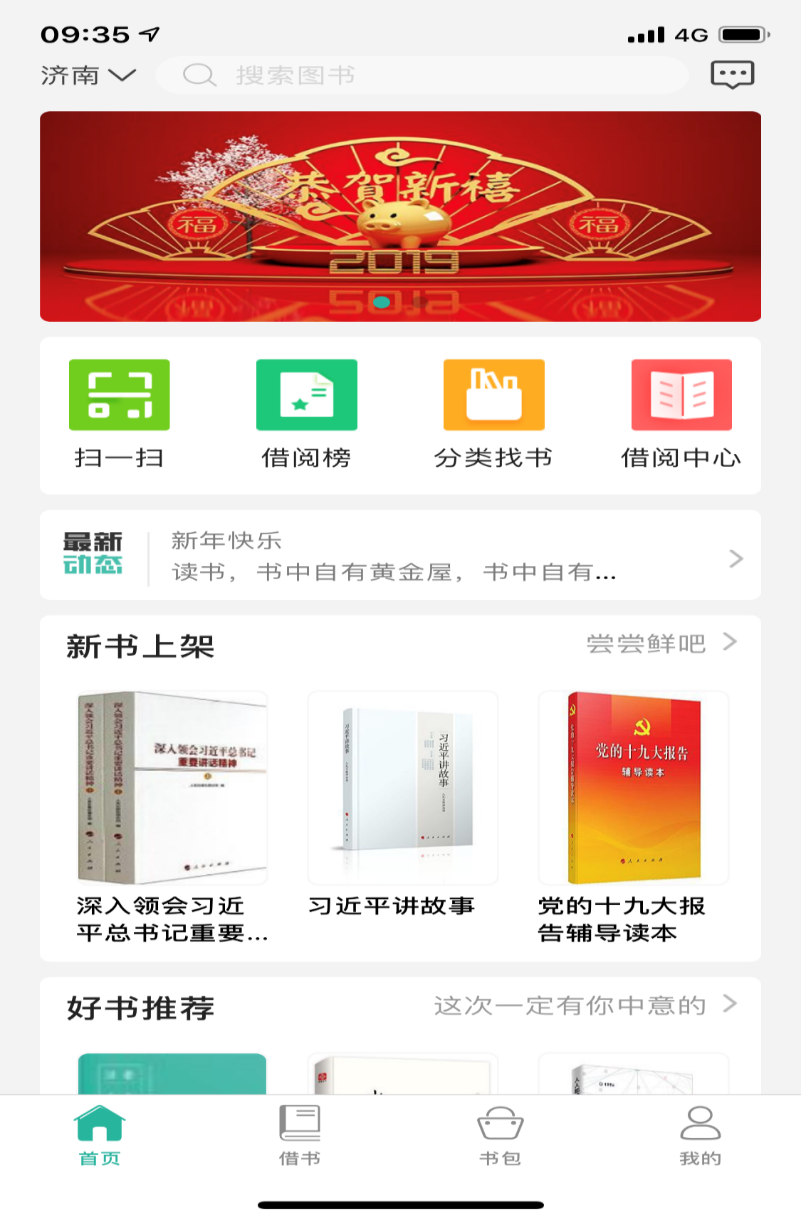Tap 这次一定有你中意的 for more recommendations
Image resolution: width=801 pixels, height=1221 pixels.
tap(585, 1005)
